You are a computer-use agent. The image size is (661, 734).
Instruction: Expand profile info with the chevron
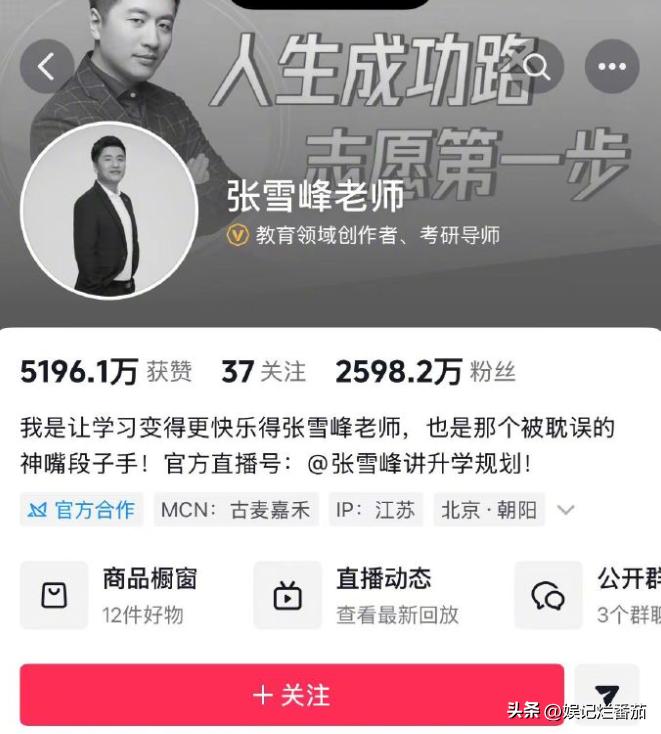click(x=566, y=510)
